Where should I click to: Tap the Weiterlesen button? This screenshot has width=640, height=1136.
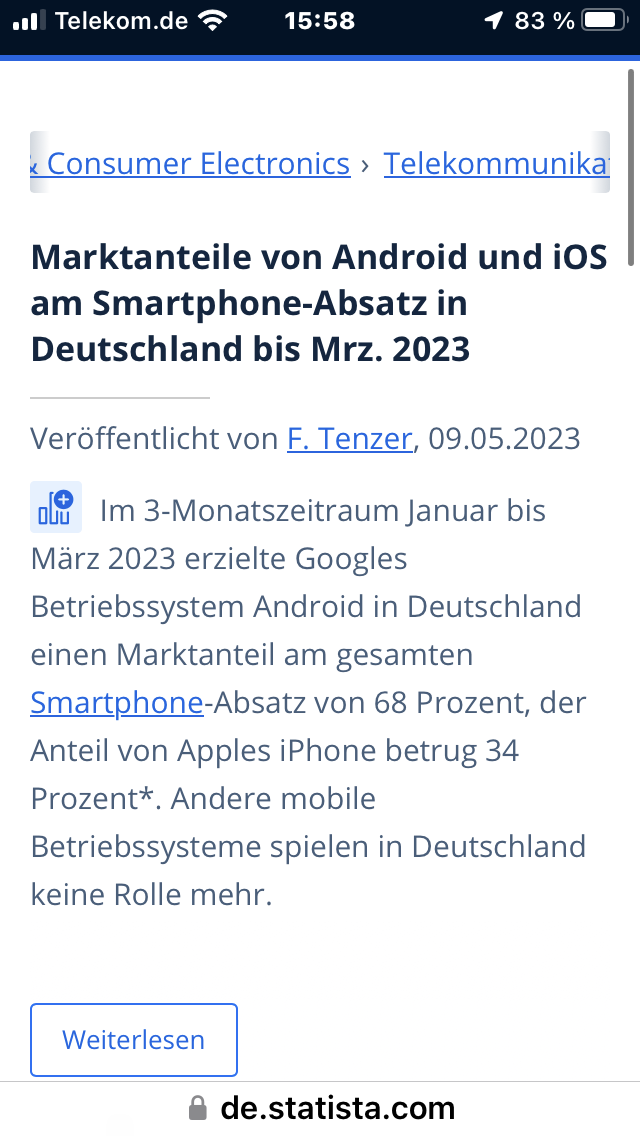click(134, 1040)
